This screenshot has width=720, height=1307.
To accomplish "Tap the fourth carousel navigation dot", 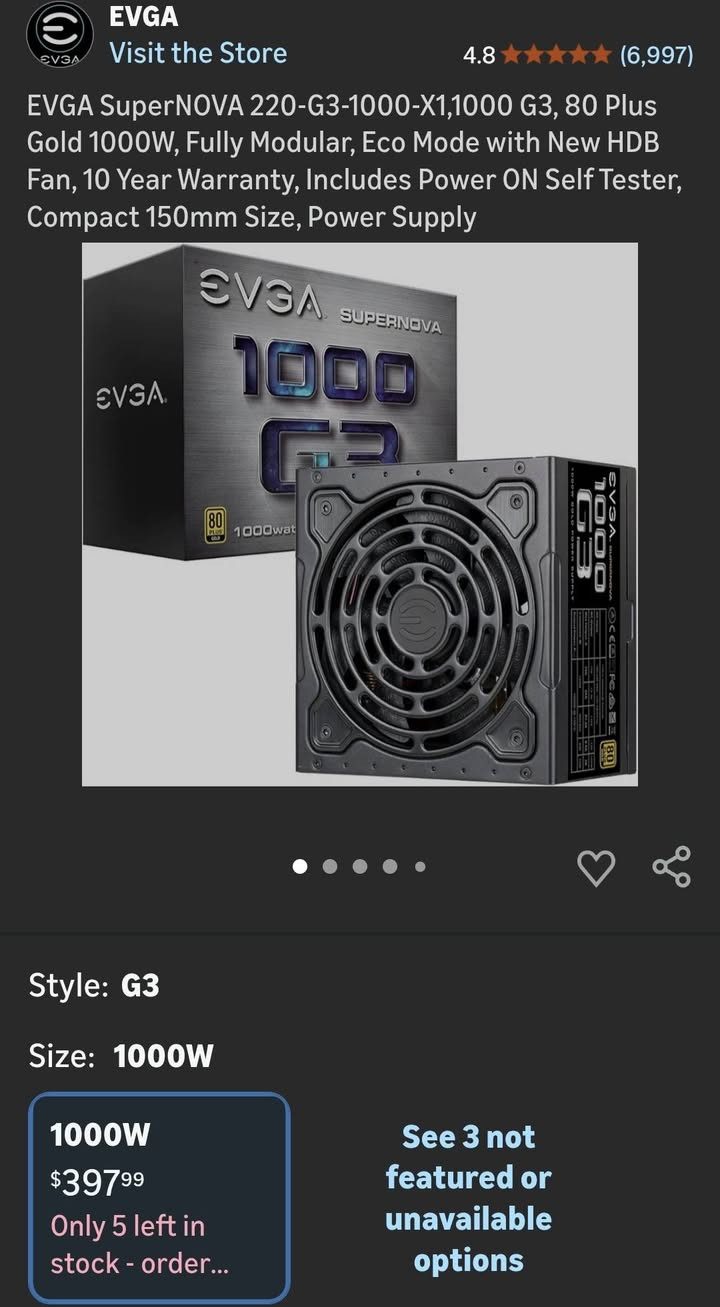I will point(389,866).
